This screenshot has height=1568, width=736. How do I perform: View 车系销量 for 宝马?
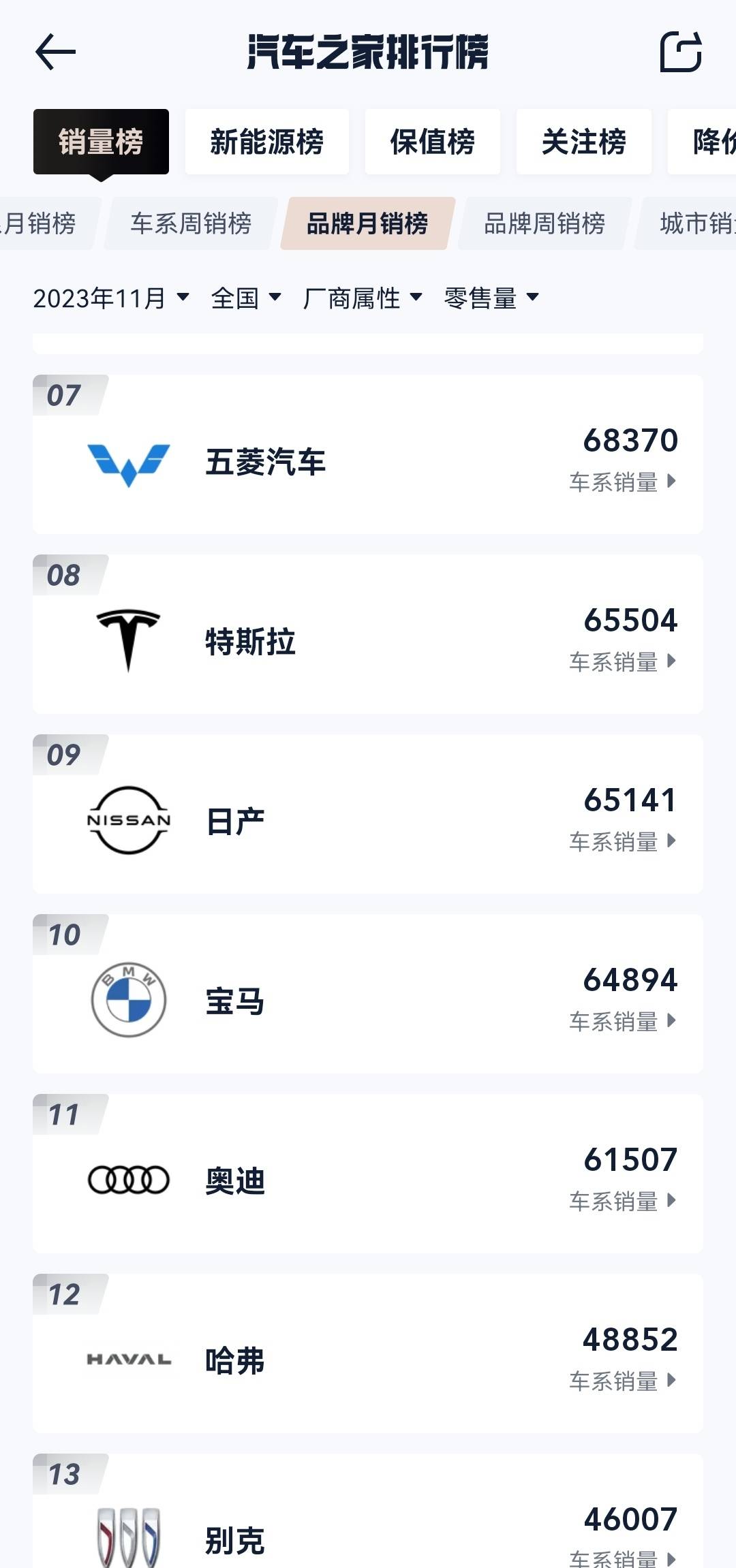point(622,1021)
